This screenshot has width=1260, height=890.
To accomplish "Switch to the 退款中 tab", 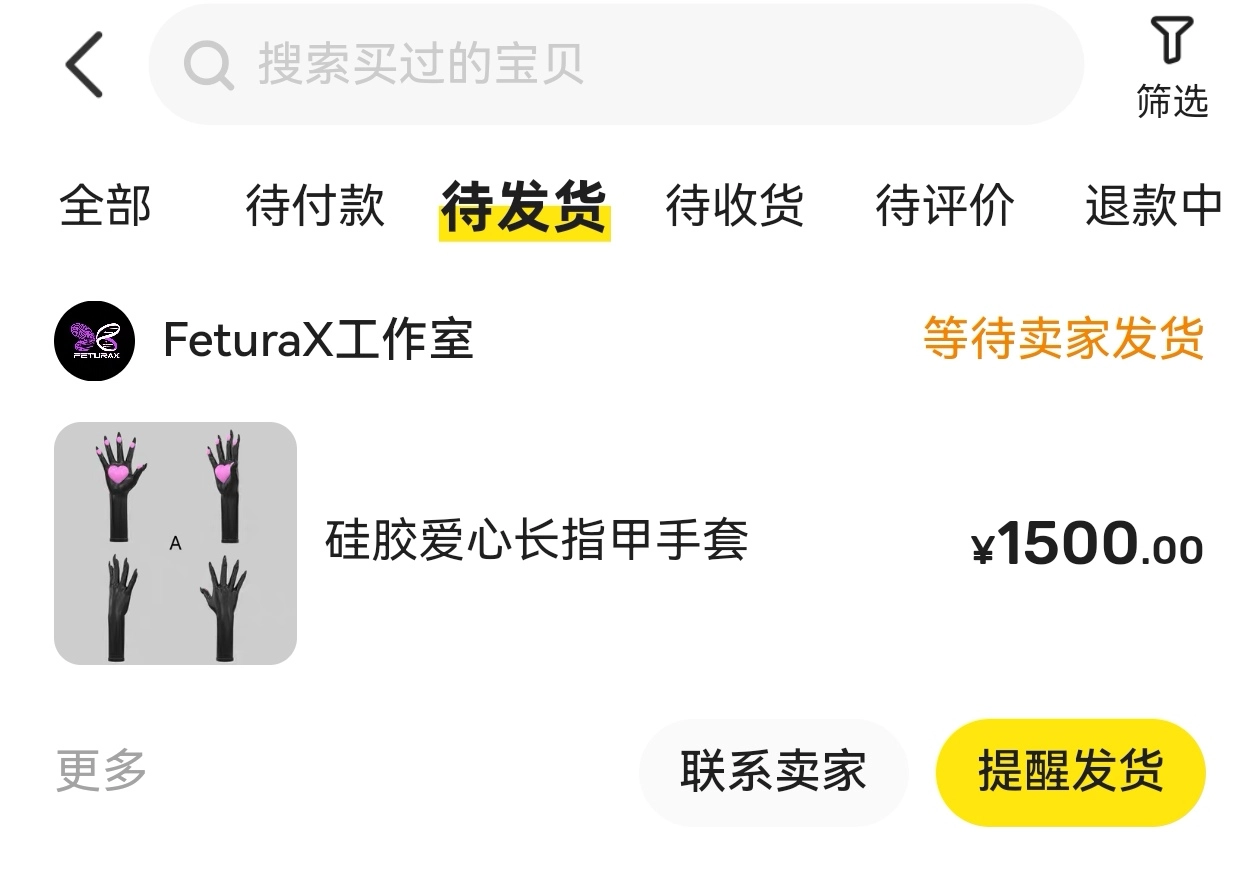I will tap(1154, 207).
